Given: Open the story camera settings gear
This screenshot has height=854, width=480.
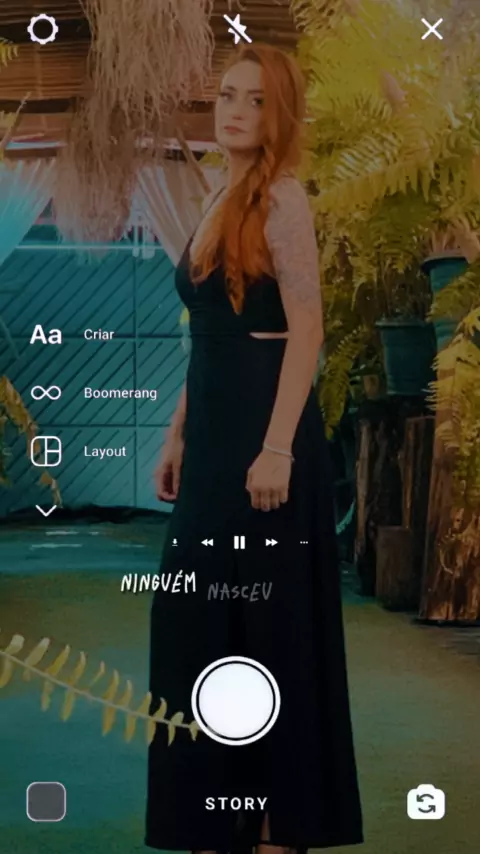Looking at the screenshot, I should point(42,29).
